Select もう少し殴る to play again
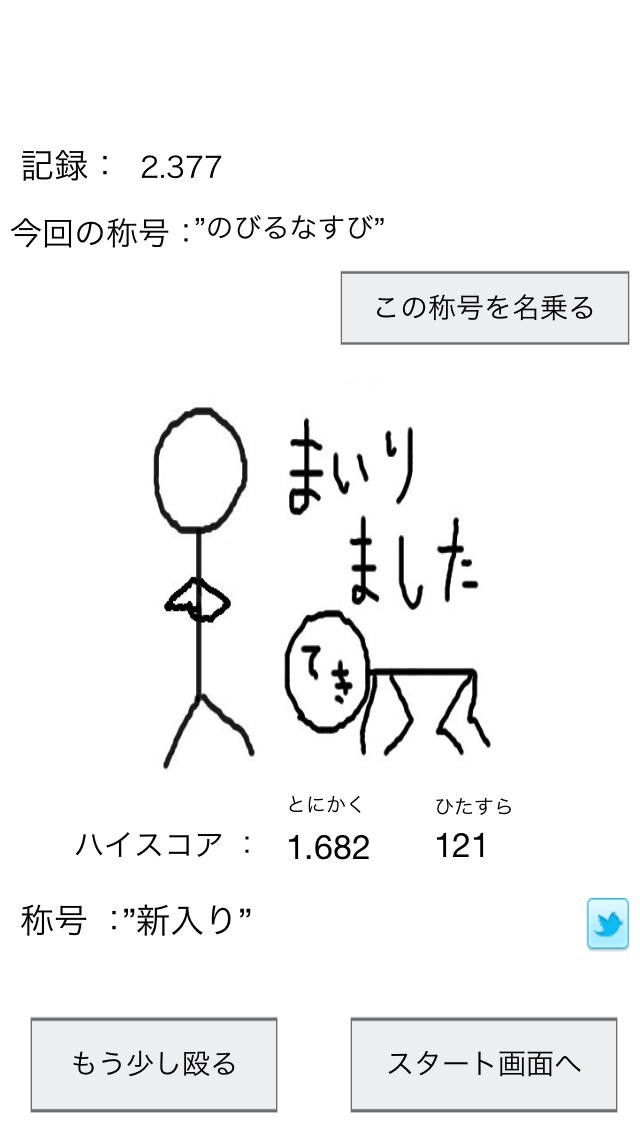The width and height of the screenshot is (640, 1136). [x=154, y=1064]
